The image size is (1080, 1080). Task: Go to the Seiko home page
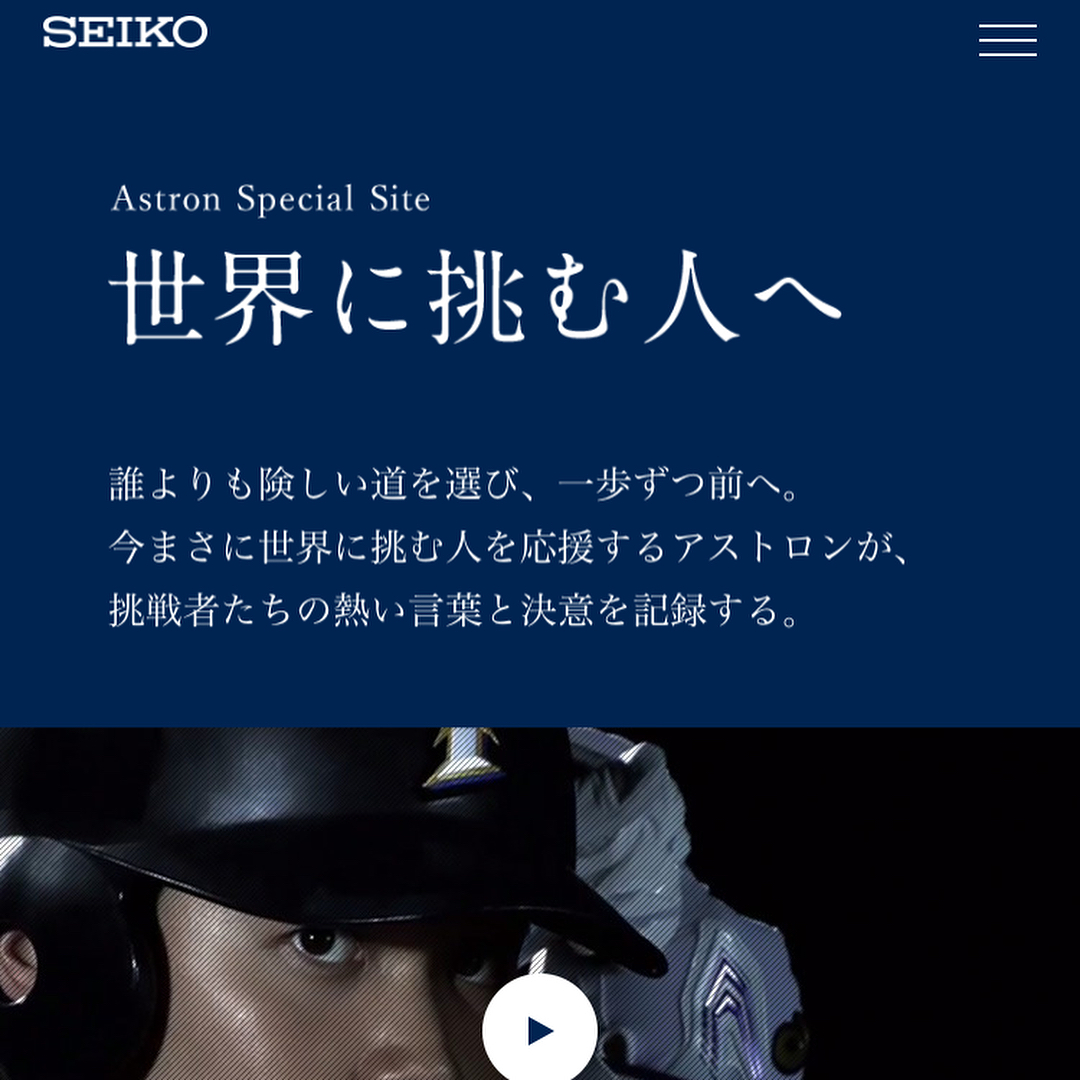click(x=125, y=32)
